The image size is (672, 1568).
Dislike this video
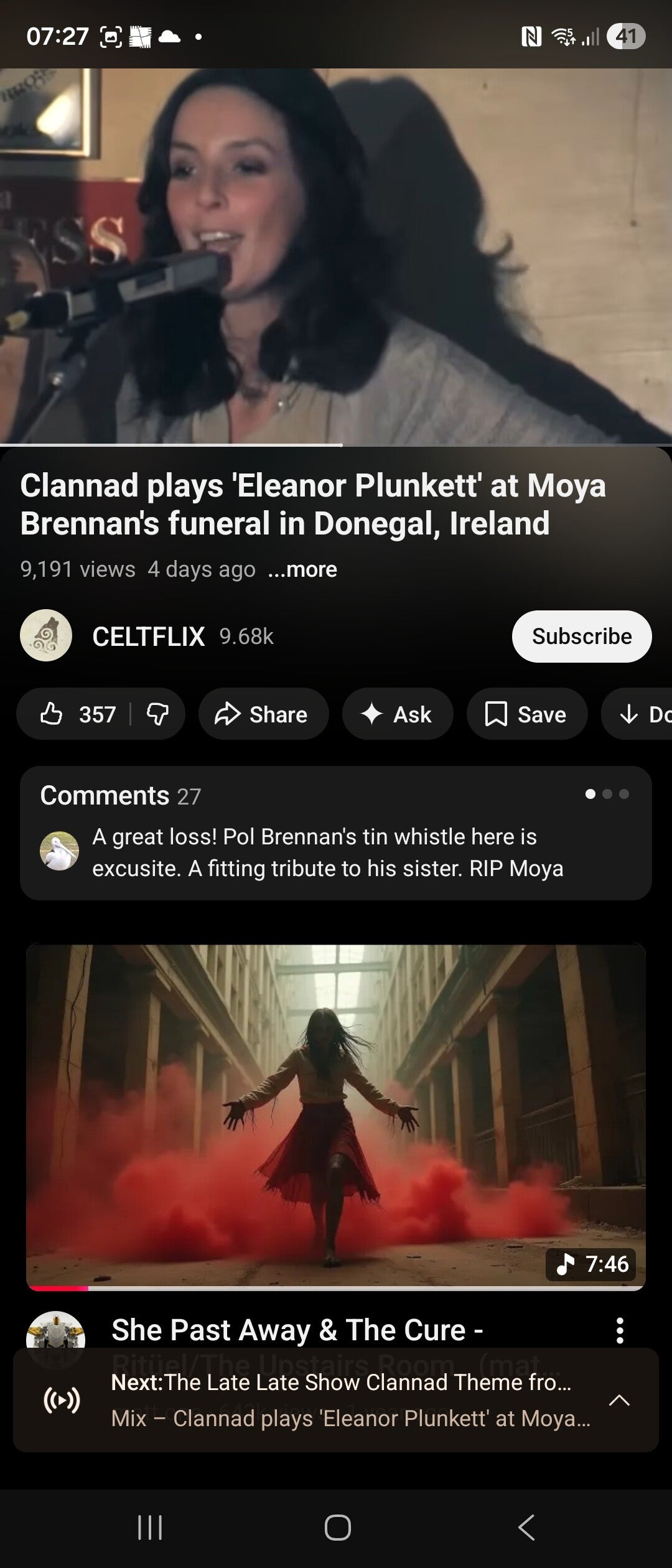157,714
